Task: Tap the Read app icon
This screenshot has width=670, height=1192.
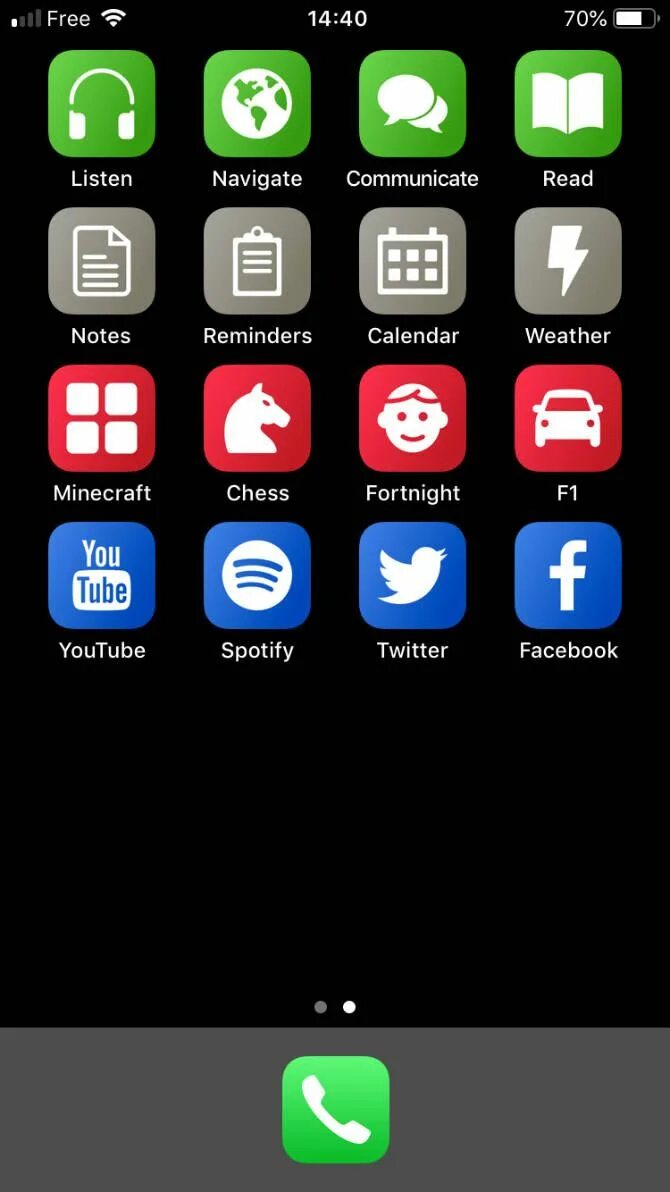Action: [x=568, y=104]
